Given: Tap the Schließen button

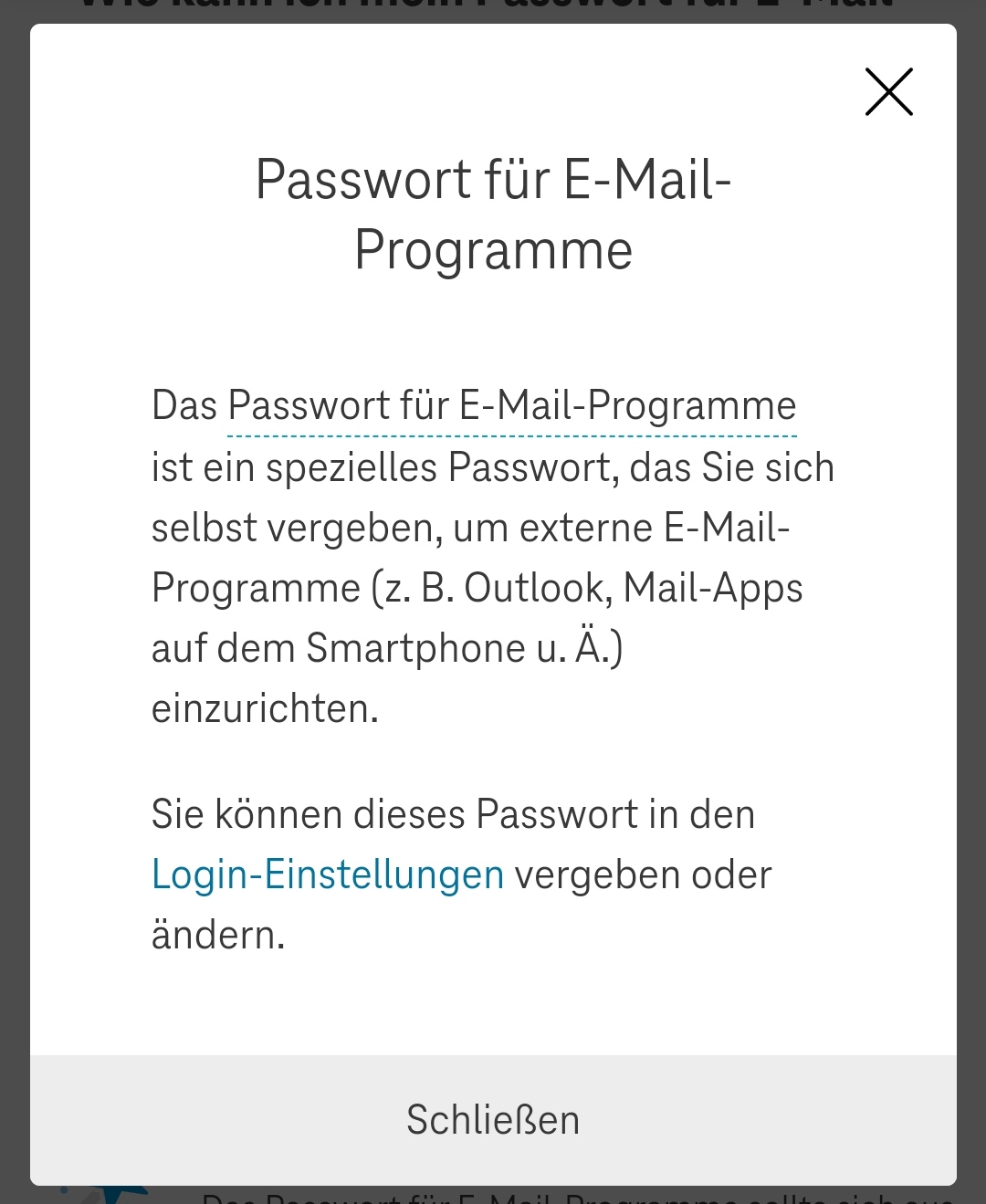Looking at the screenshot, I should pos(493,1120).
